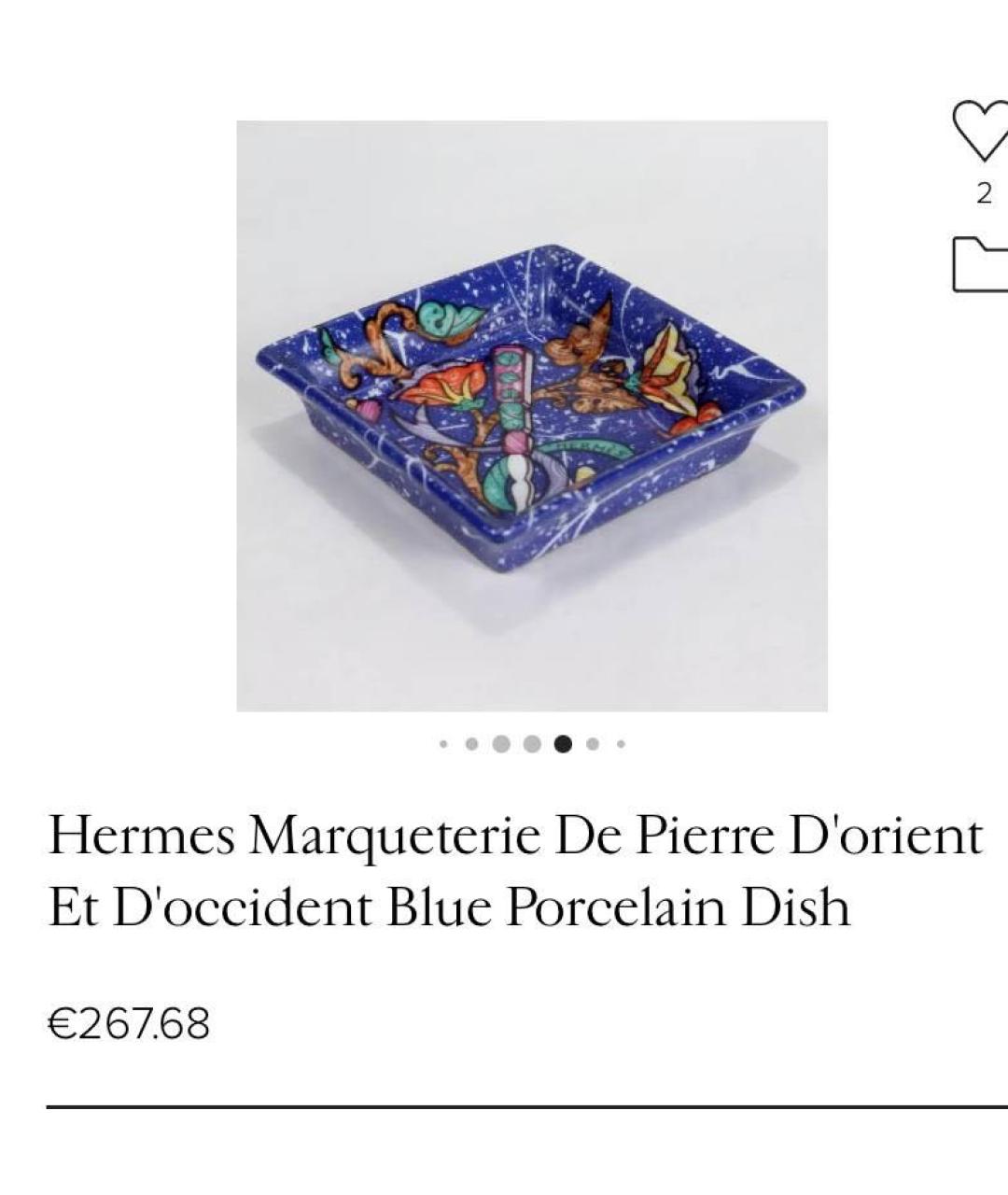Click the carousel dot navigation strip
Image resolution: width=1008 pixels, height=1195 pixels.
coord(532,742)
